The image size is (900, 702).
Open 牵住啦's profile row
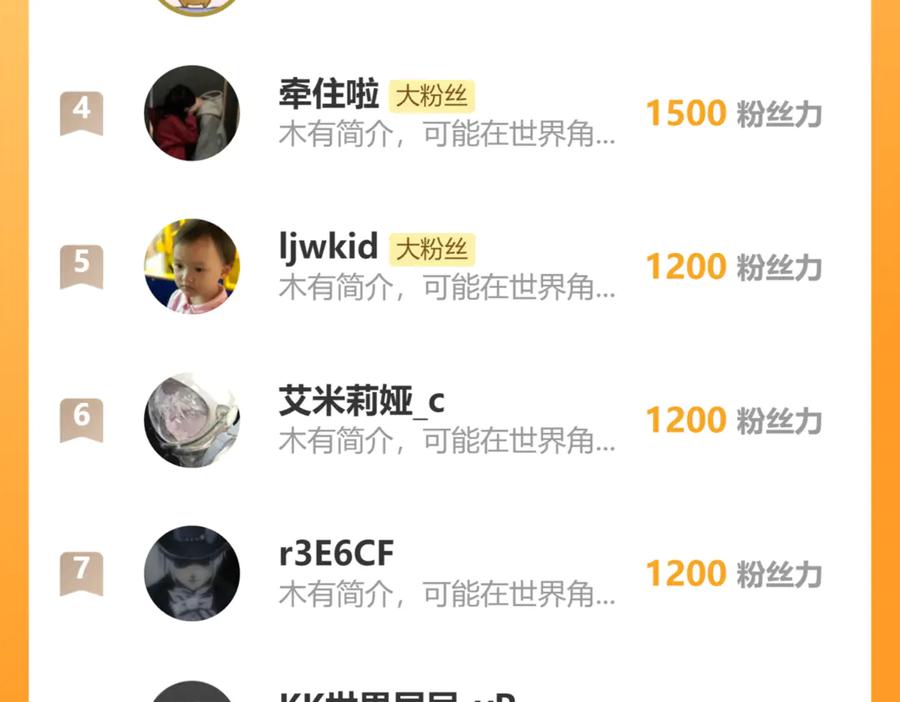click(329, 96)
